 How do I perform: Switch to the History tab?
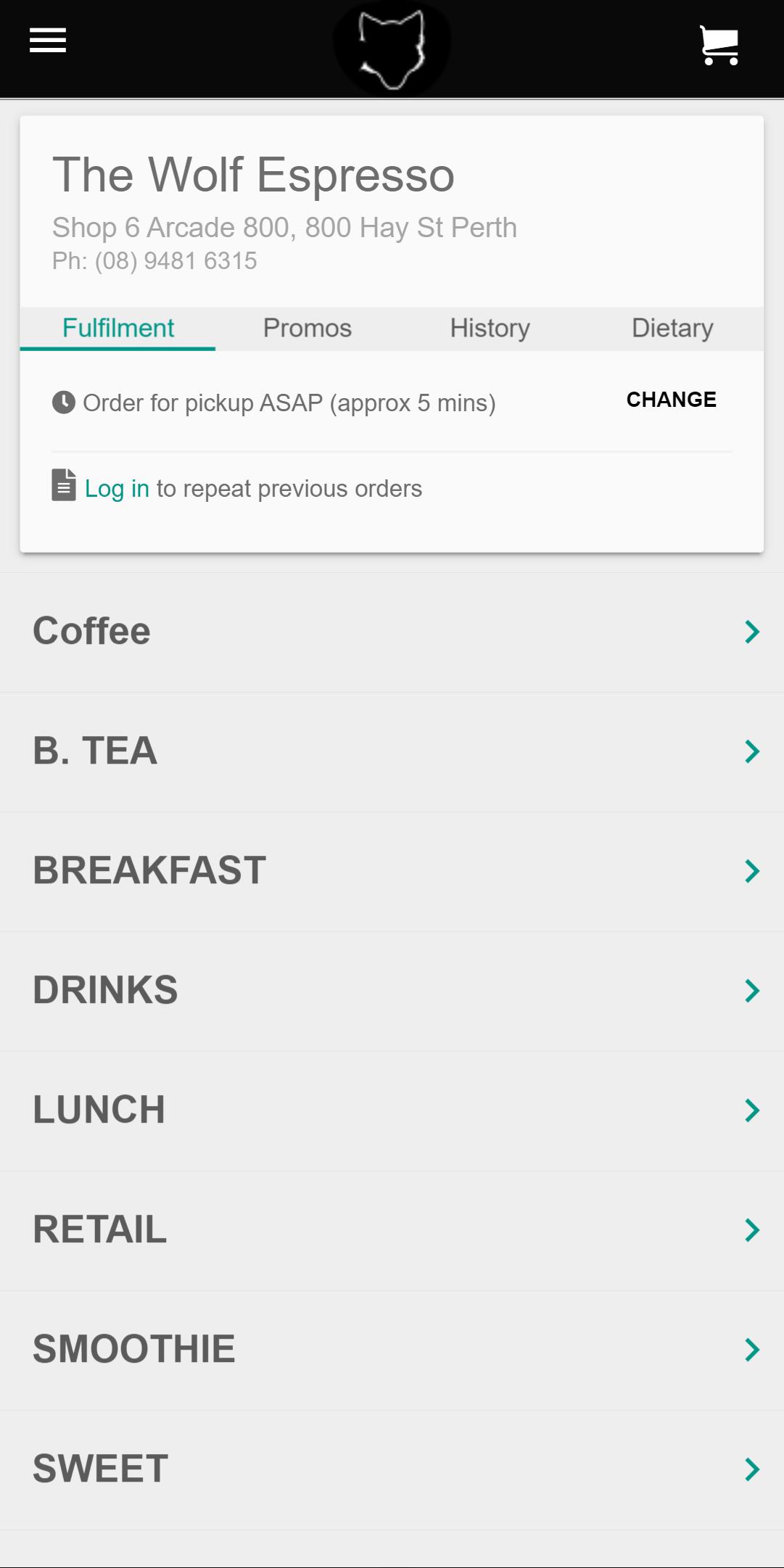coord(490,328)
